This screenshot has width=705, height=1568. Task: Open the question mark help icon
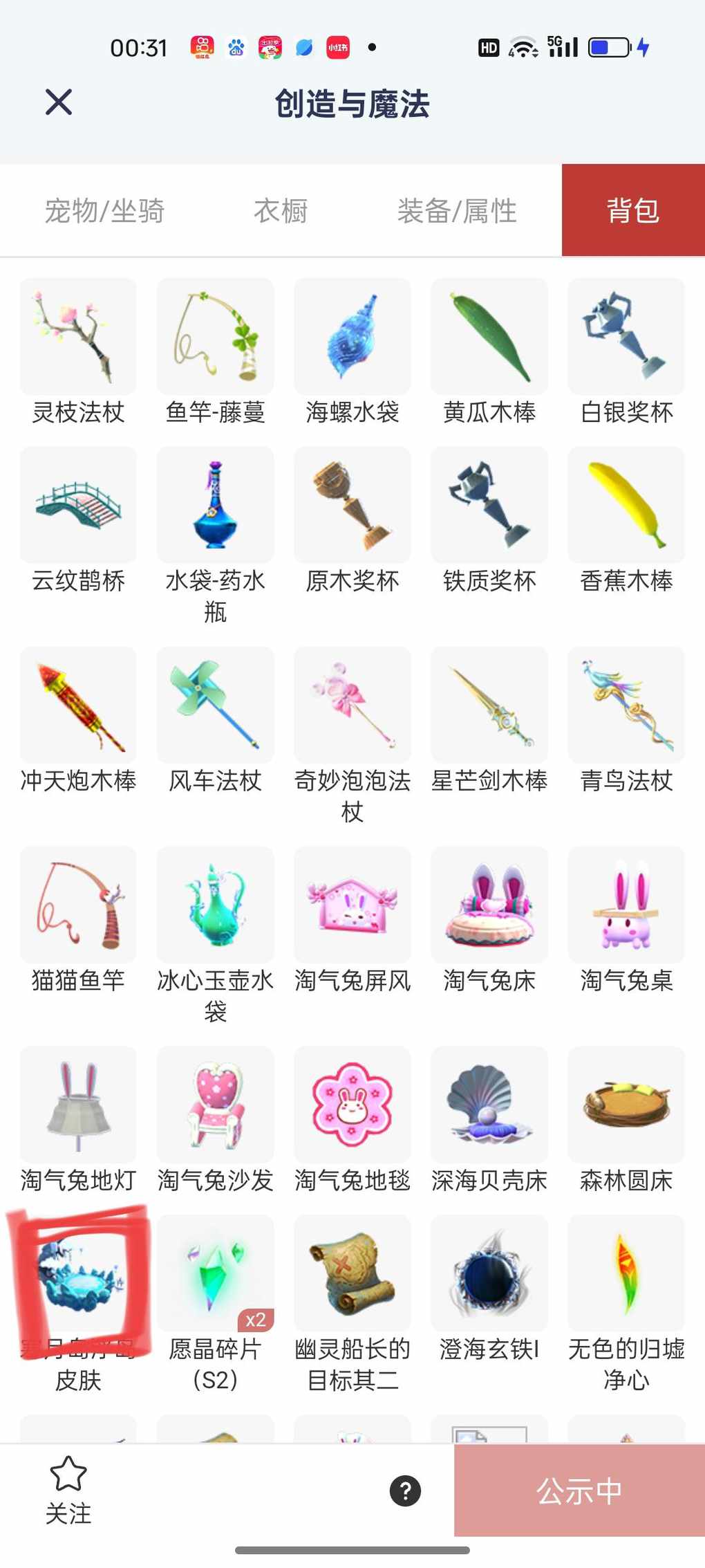click(x=406, y=1491)
